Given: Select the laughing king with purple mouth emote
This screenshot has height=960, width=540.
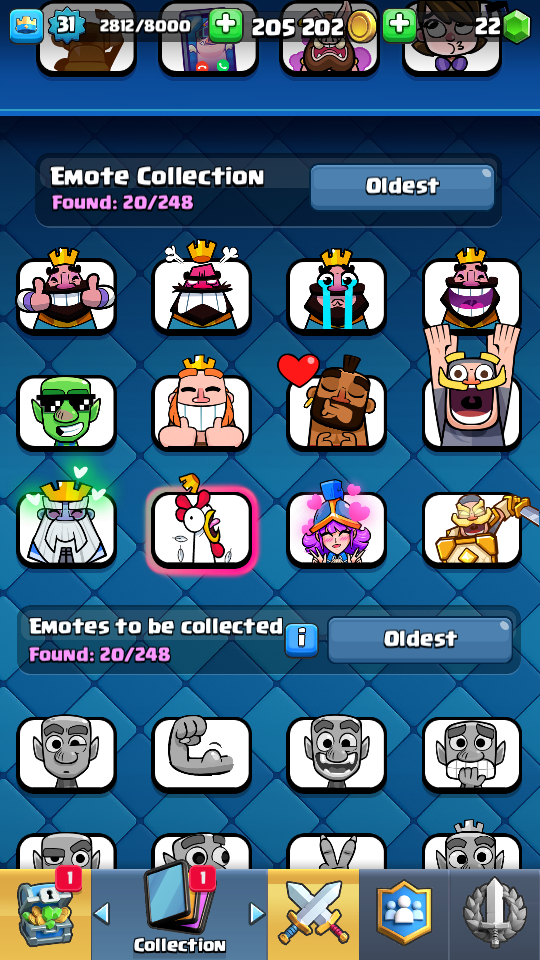Looking at the screenshot, I should 472,291.
